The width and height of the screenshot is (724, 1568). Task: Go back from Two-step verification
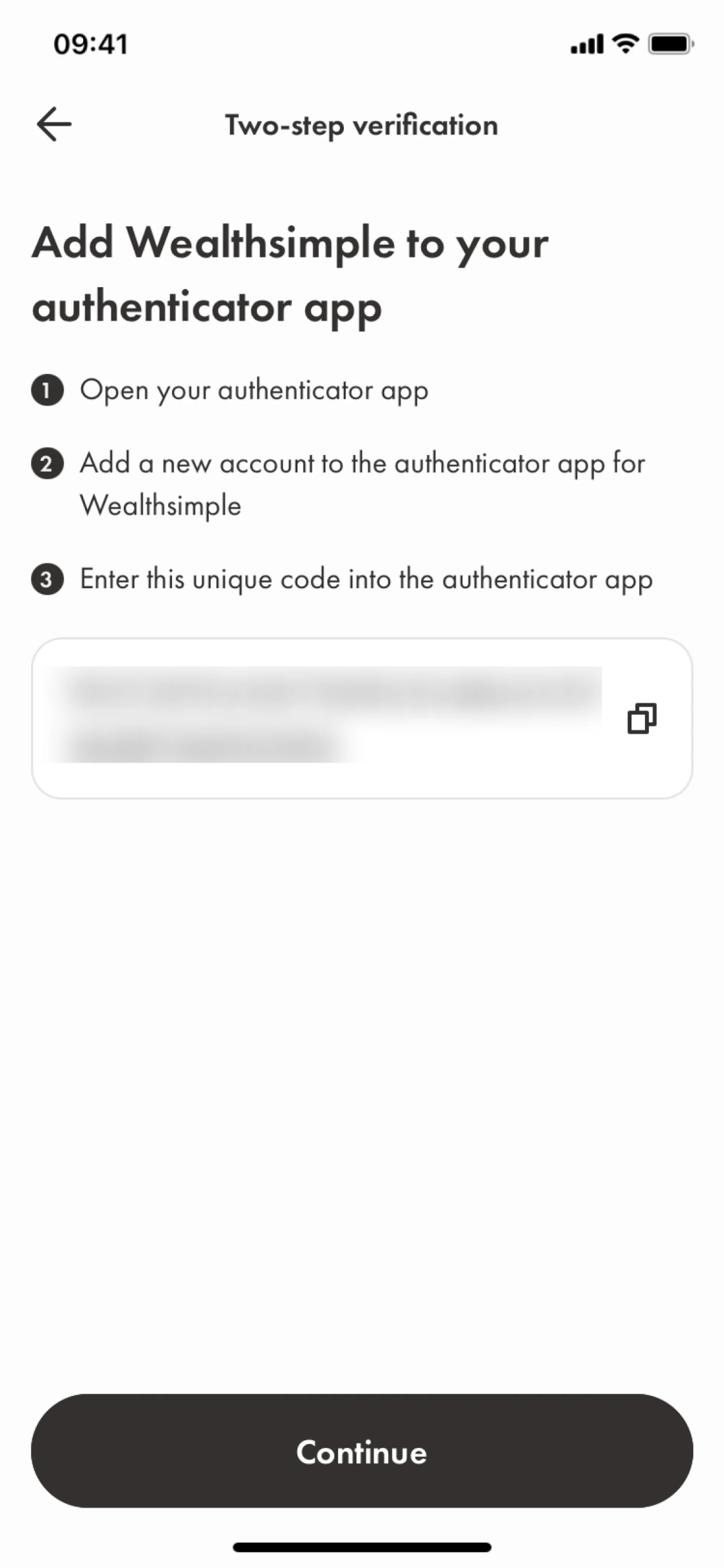54,124
